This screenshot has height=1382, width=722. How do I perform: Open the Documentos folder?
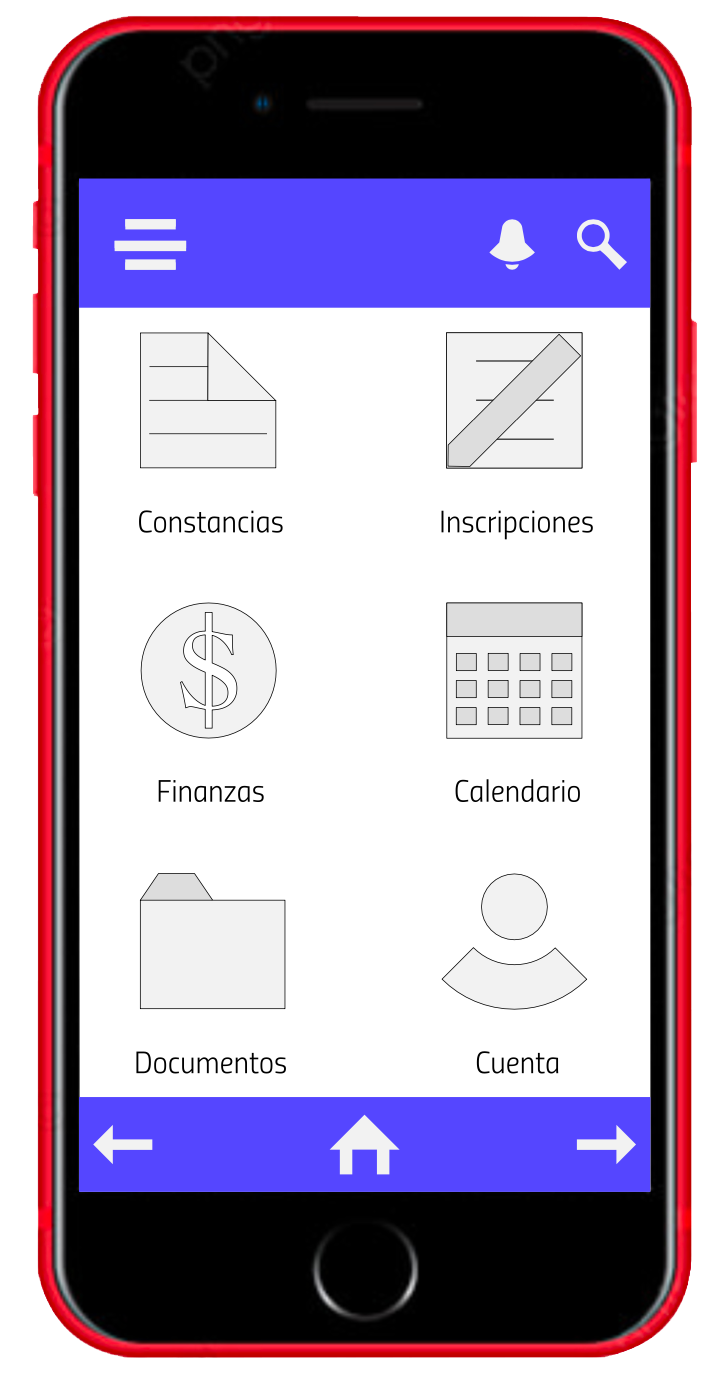click(x=212, y=942)
